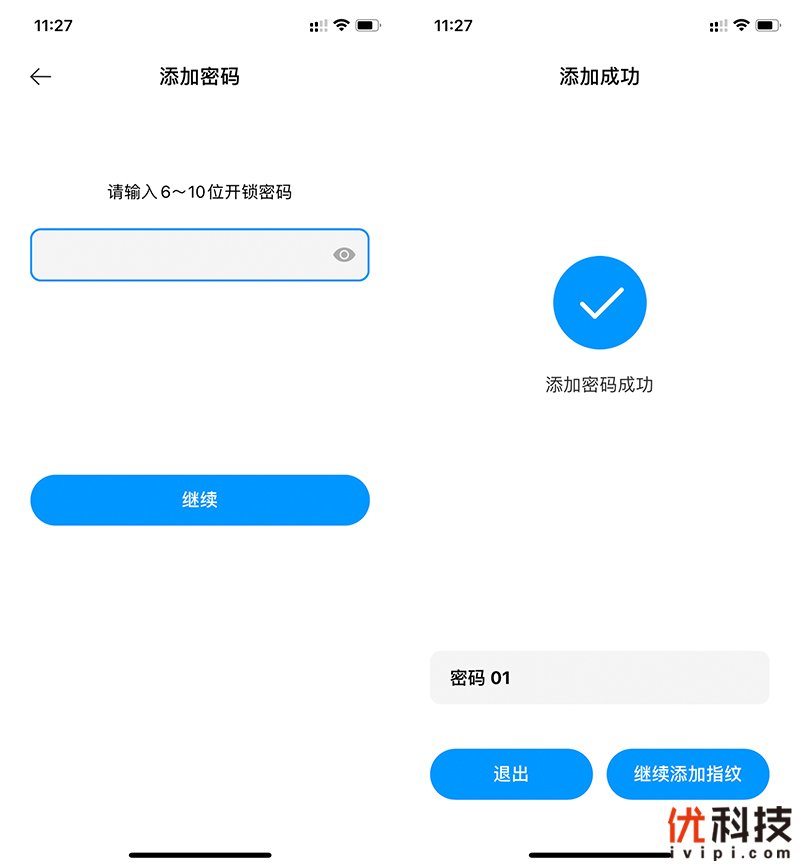The width and height of the screenshot is (800, 866).
Task: Go back from the 添加密码 screen
Action: pos(40,77)
